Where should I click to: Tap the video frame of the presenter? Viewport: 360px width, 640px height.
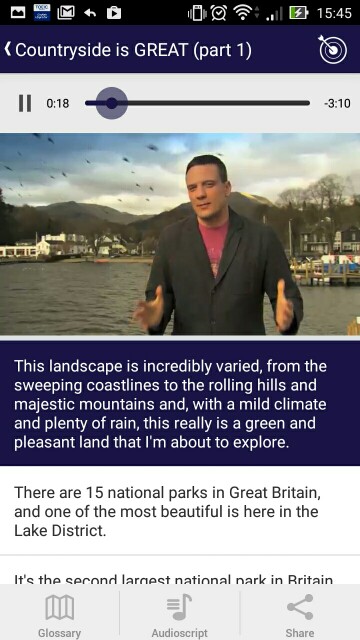[180, 234]
